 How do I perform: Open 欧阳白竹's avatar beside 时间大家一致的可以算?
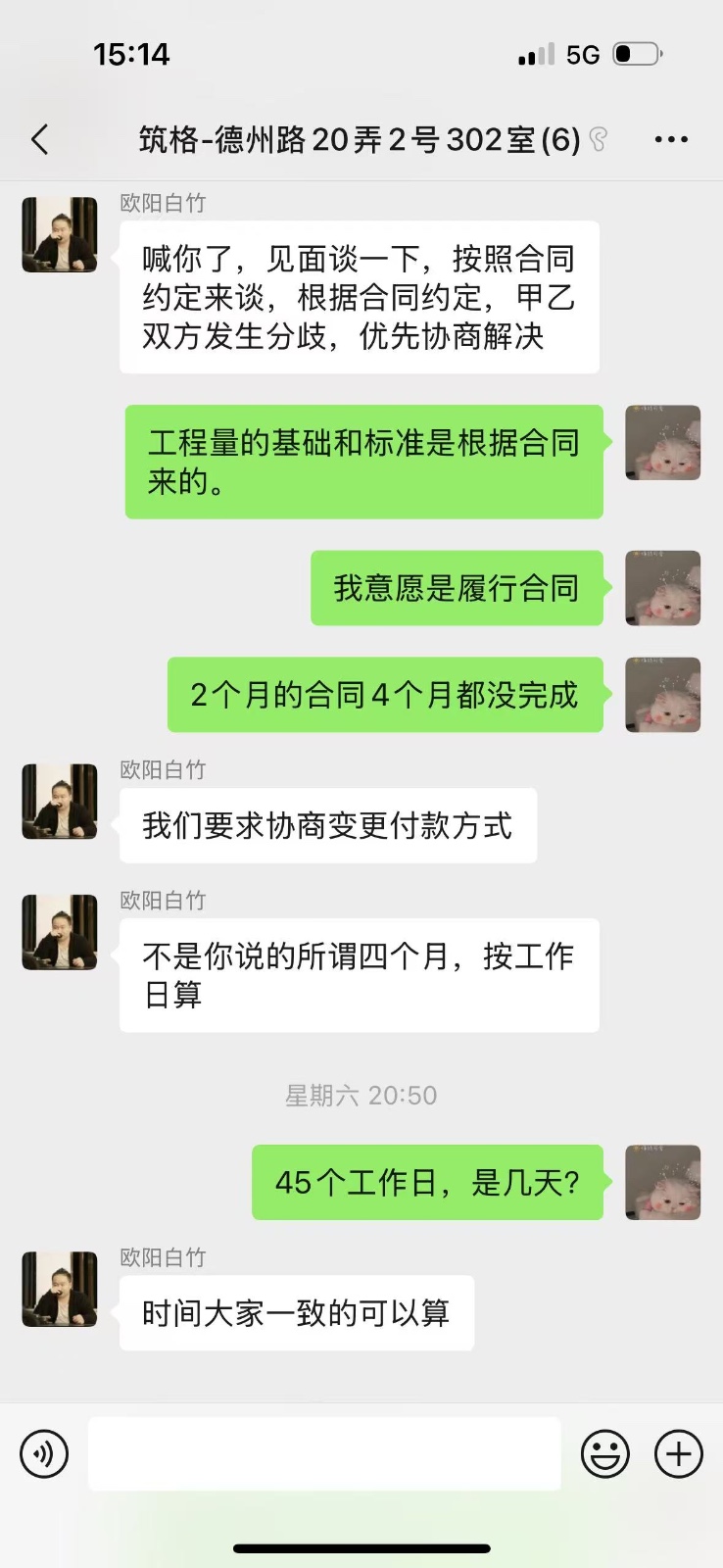pos(60,1289)
